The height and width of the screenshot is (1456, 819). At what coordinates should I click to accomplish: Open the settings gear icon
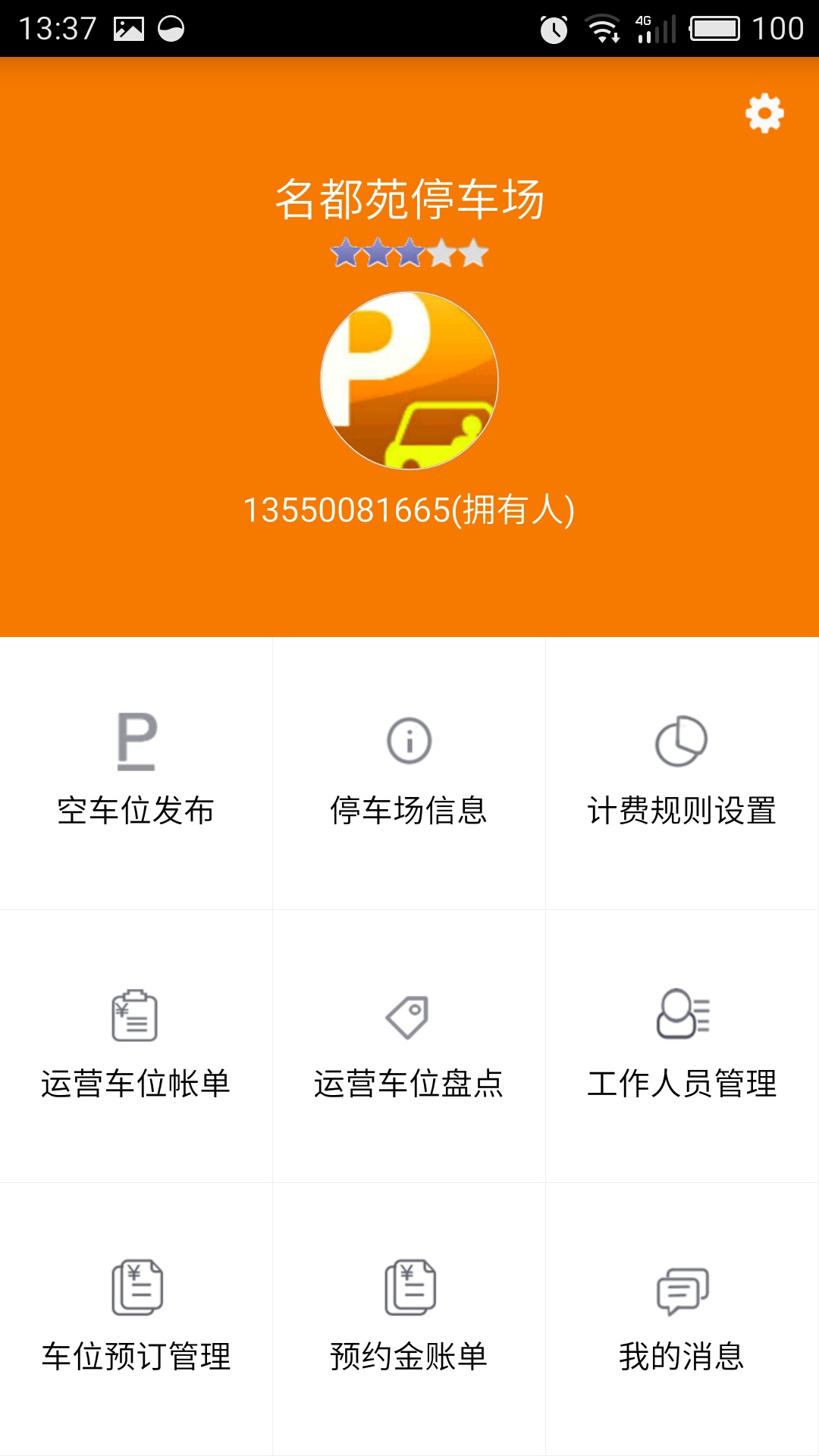(x=764, y=114)
